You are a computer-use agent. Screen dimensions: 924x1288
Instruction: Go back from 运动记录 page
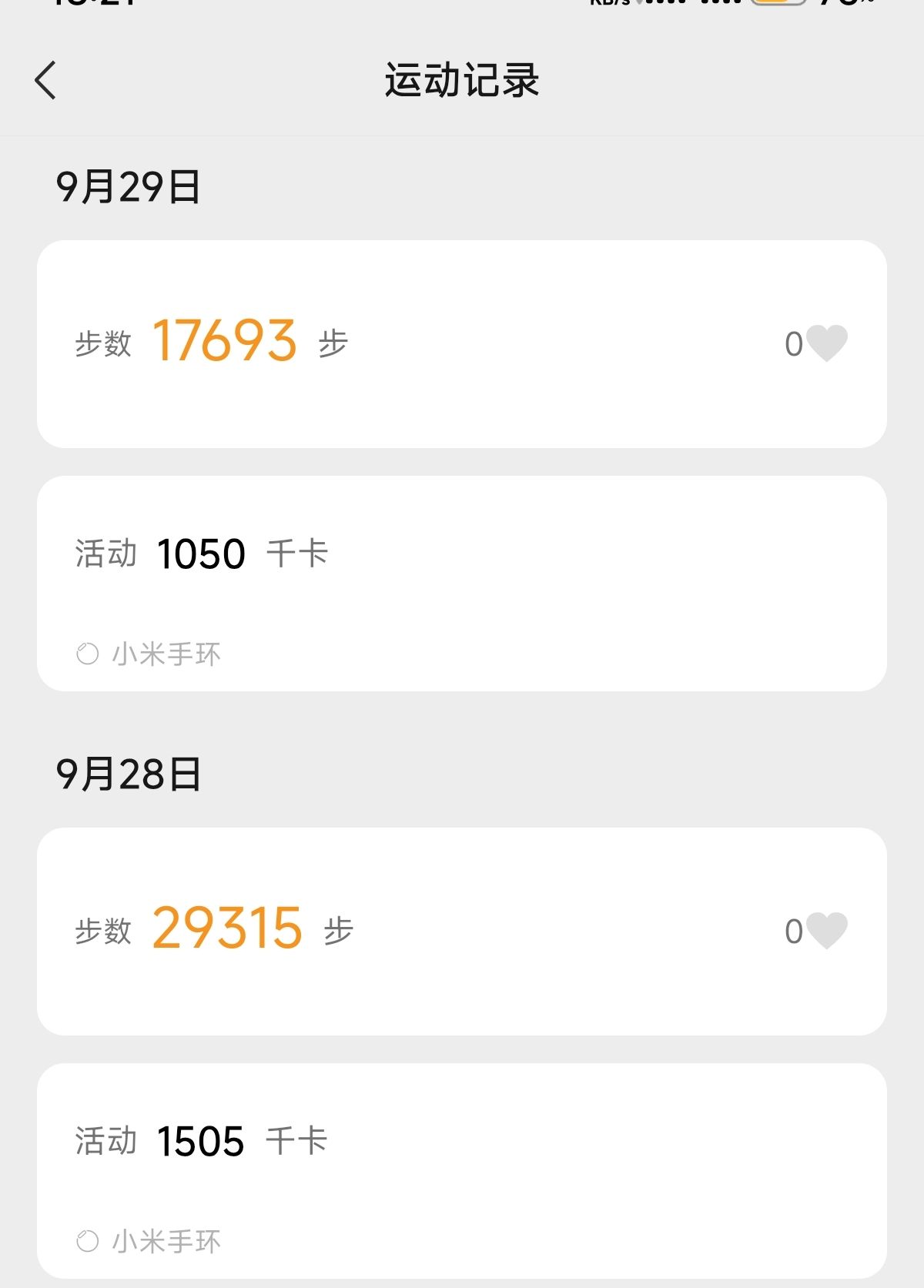click(46, 80)
